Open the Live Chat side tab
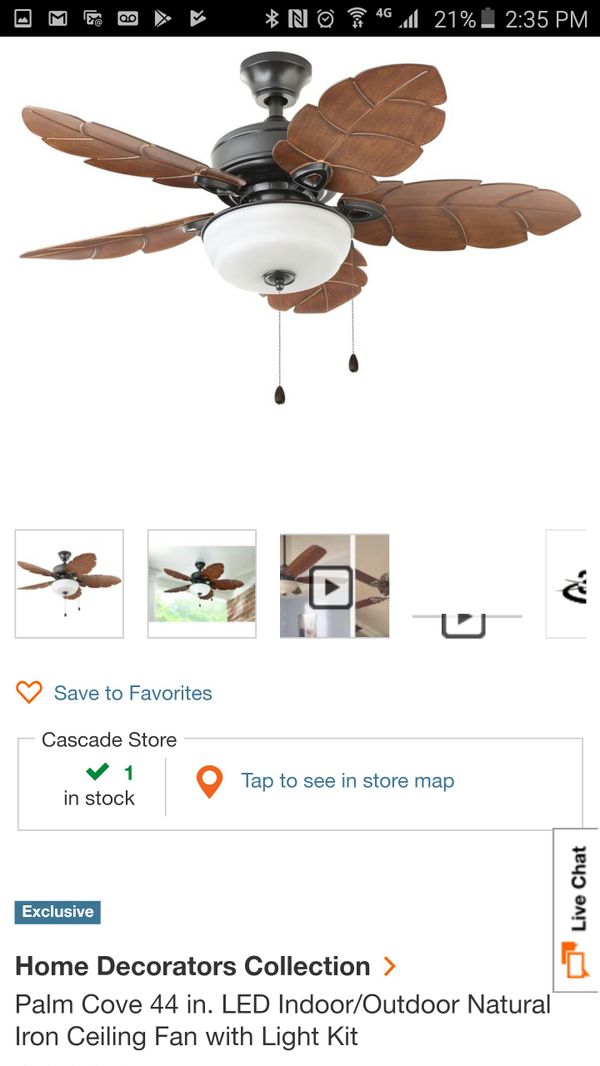Image resolution: width=600 pixels, height=1066 pixels. click(576, 910)
